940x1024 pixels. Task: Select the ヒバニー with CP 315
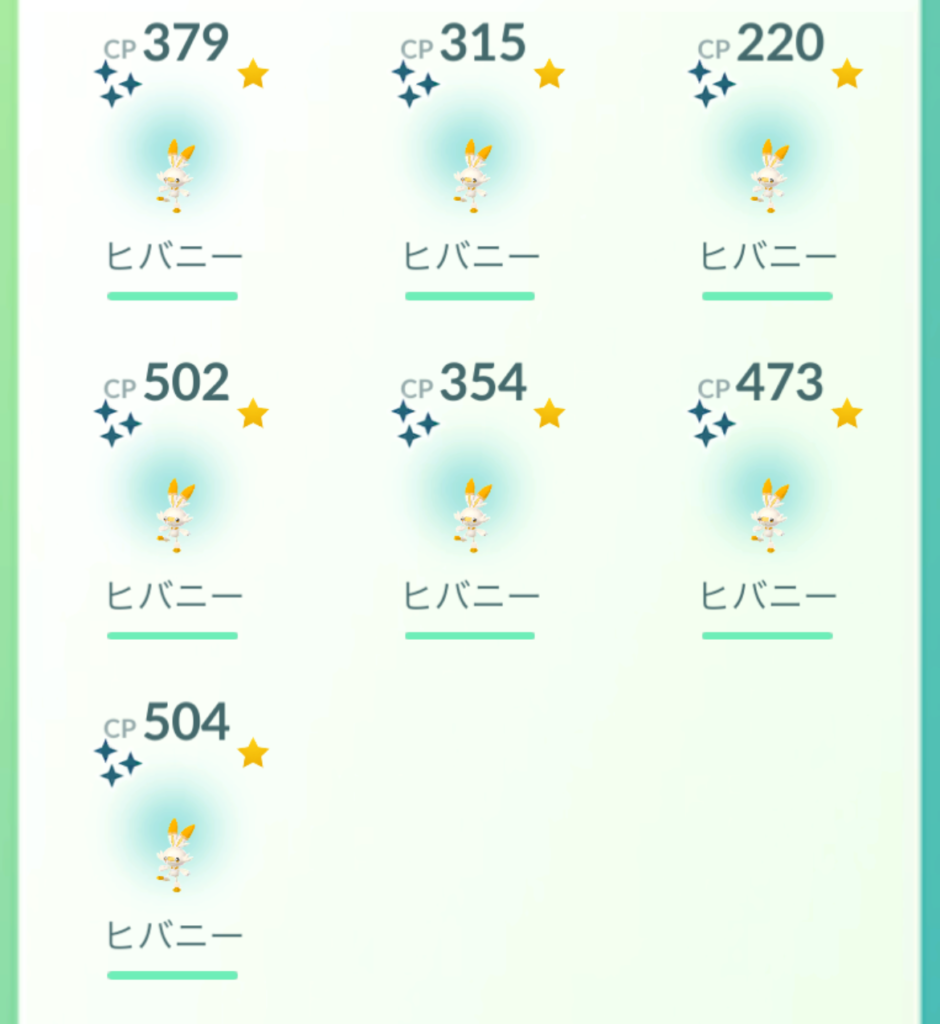coord(470,175)
